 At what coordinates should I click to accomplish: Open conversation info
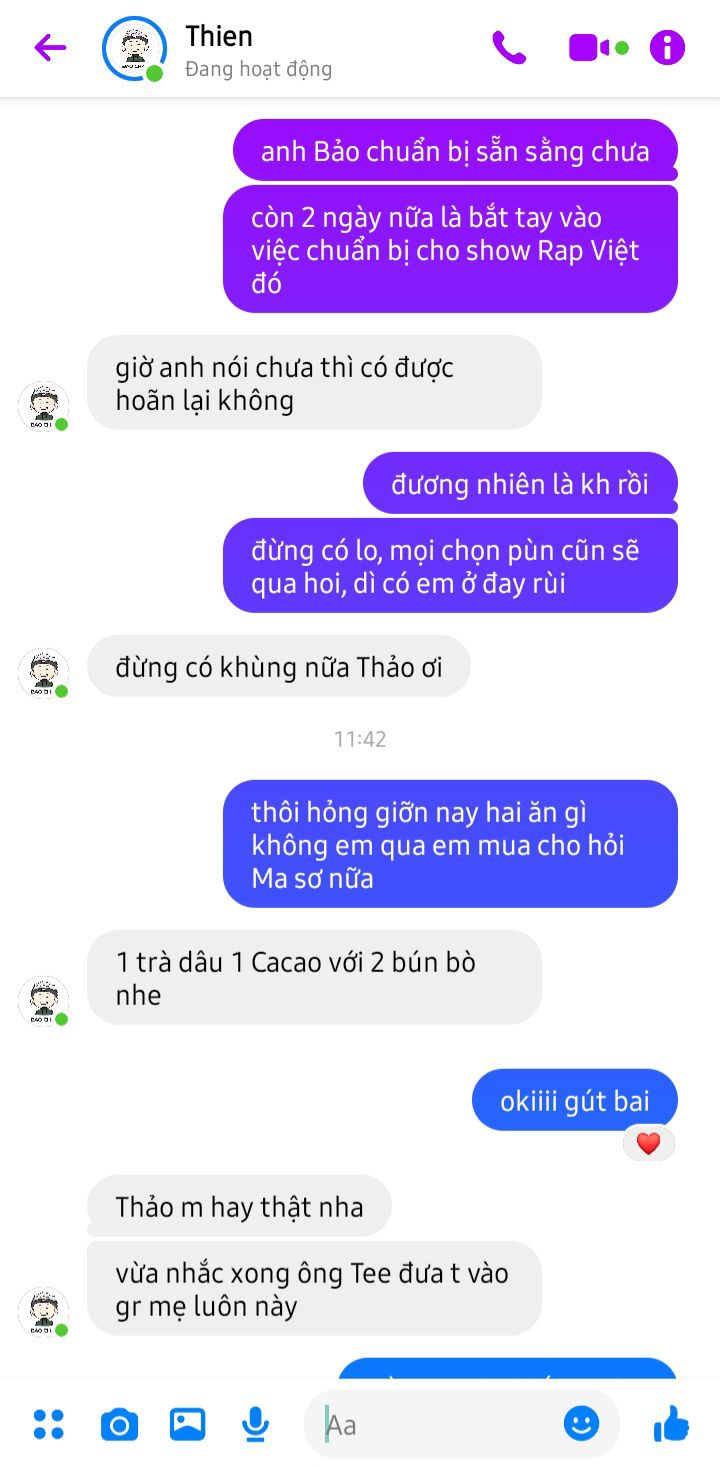click(667, 47)
